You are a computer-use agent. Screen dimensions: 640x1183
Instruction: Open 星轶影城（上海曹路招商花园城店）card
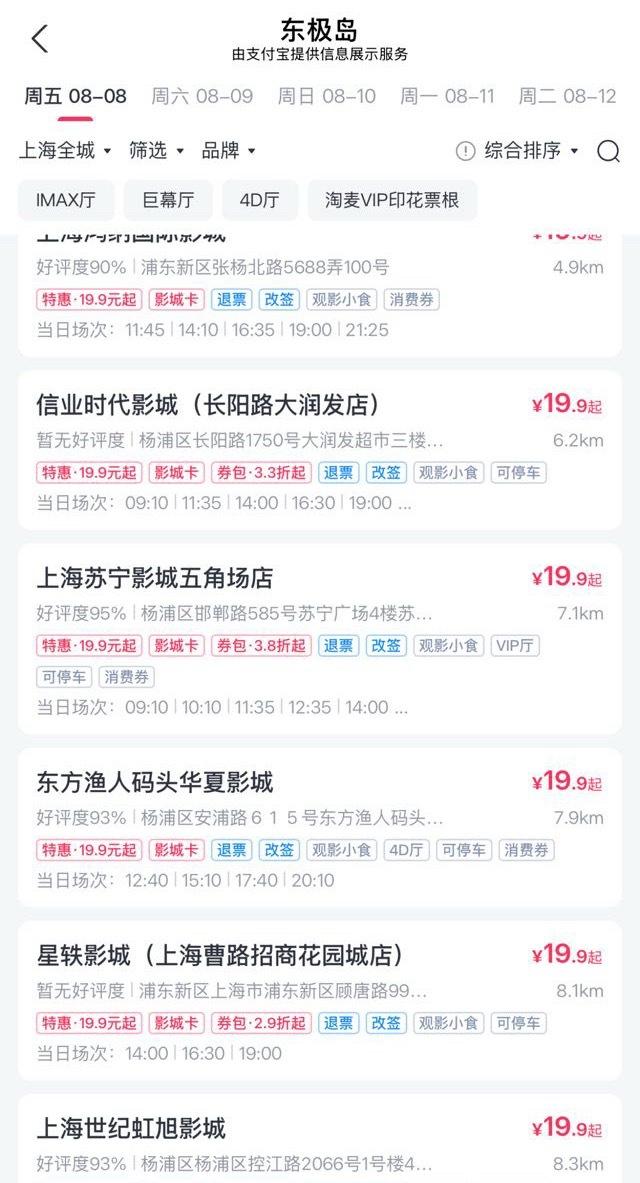point(320,1000)
